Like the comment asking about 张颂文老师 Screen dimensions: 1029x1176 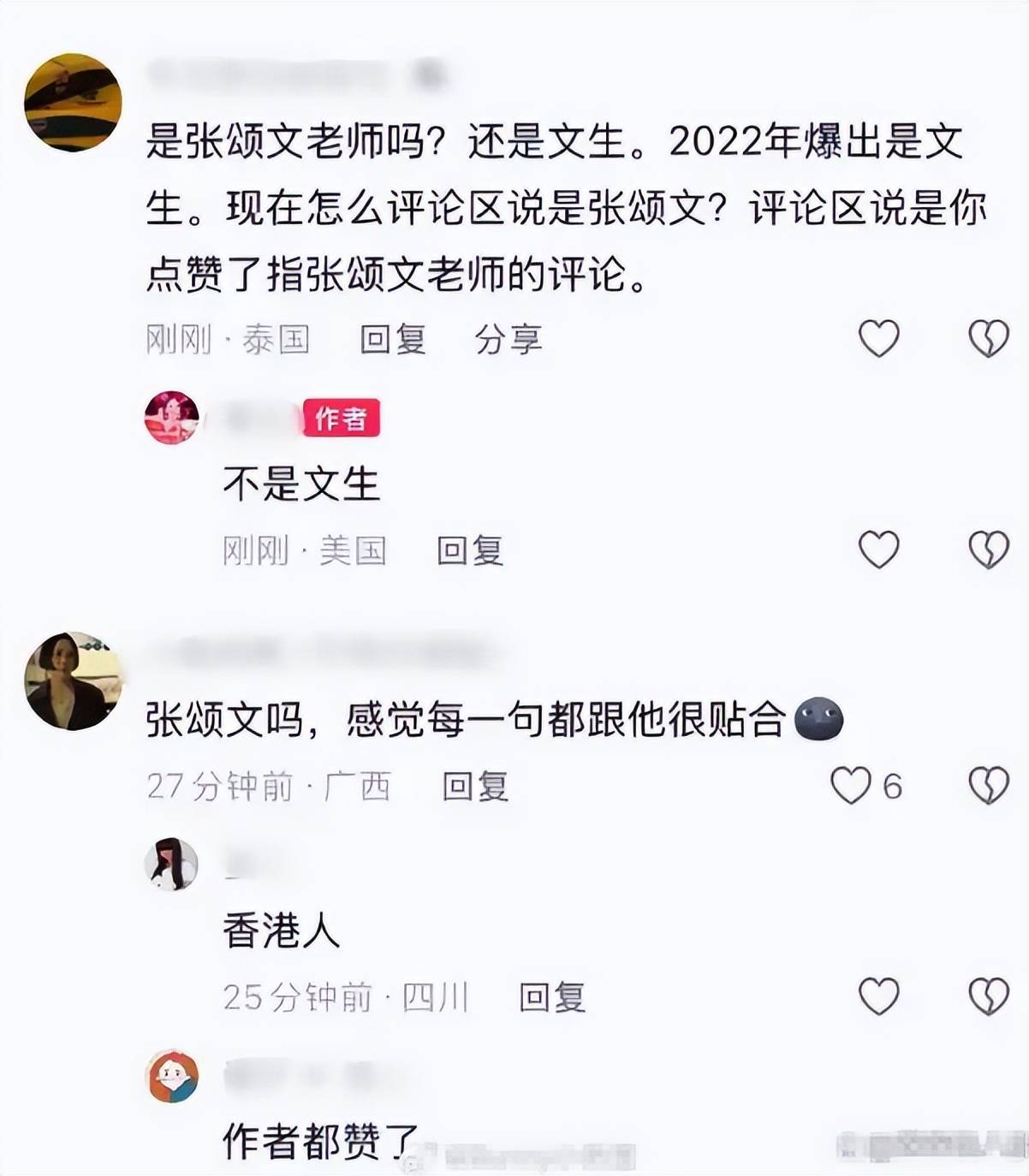tap(878, 339)
